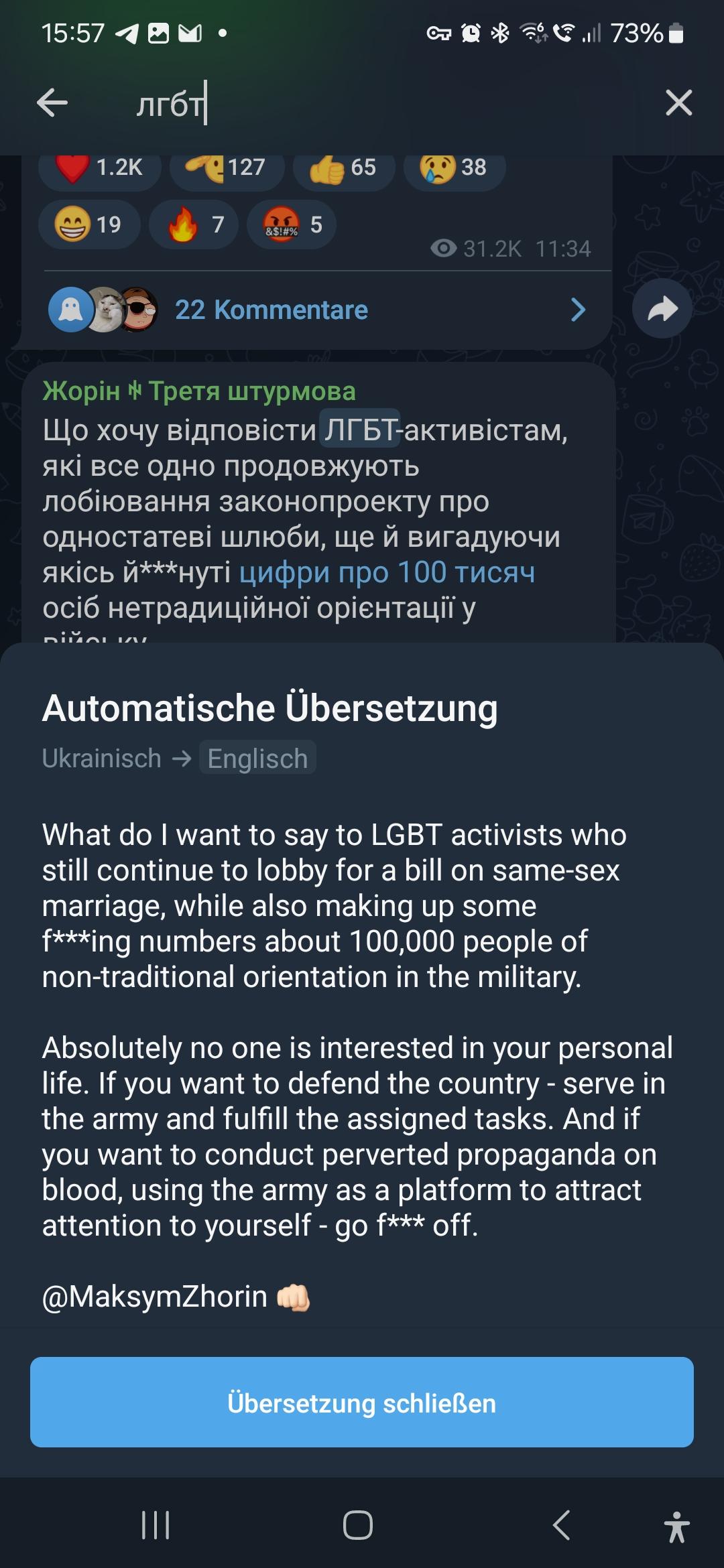The image size is (724, 1568).
Task: Add a fire reaction showing 7
Action: [197, 224]
